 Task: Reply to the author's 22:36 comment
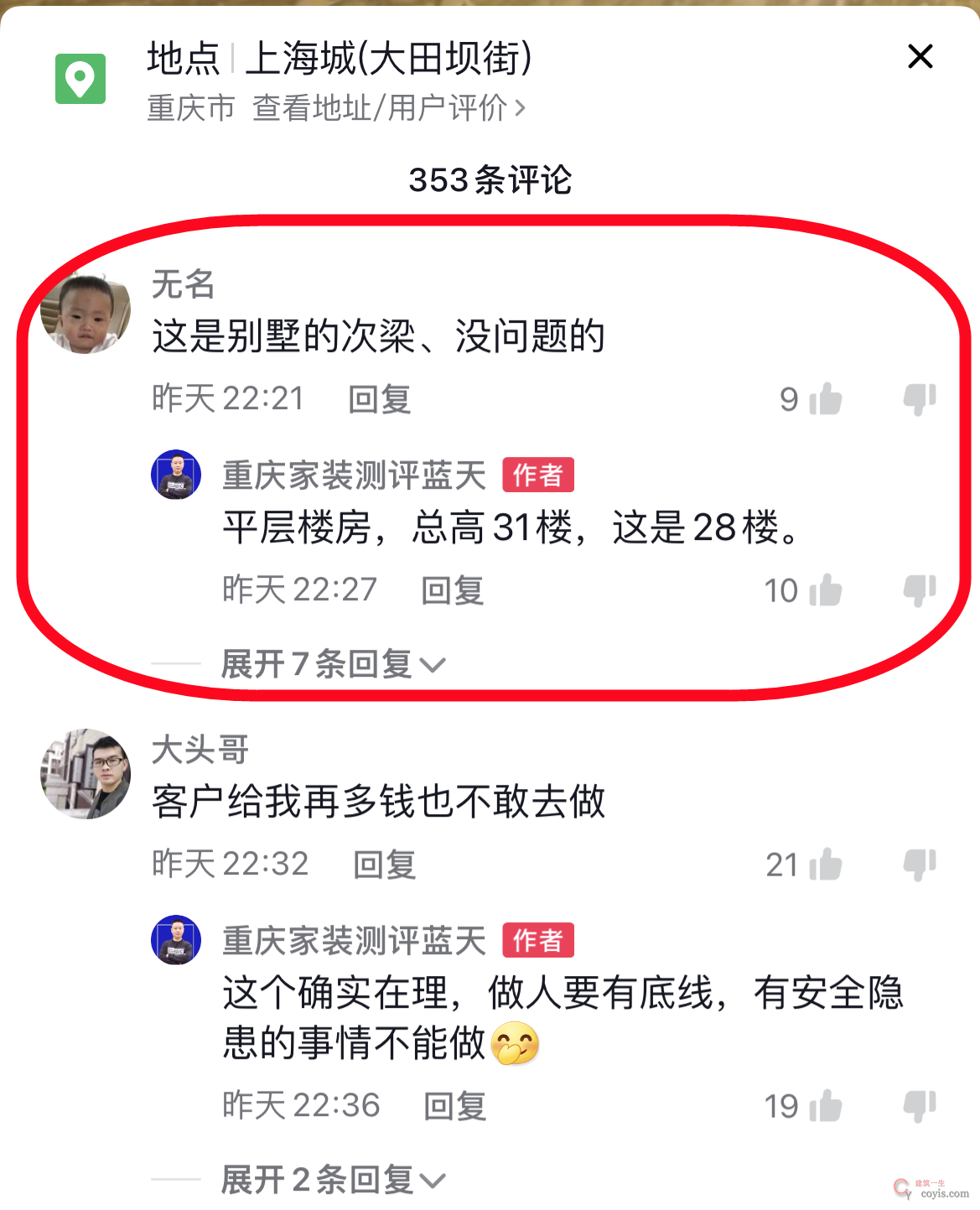click(454, 1106)
